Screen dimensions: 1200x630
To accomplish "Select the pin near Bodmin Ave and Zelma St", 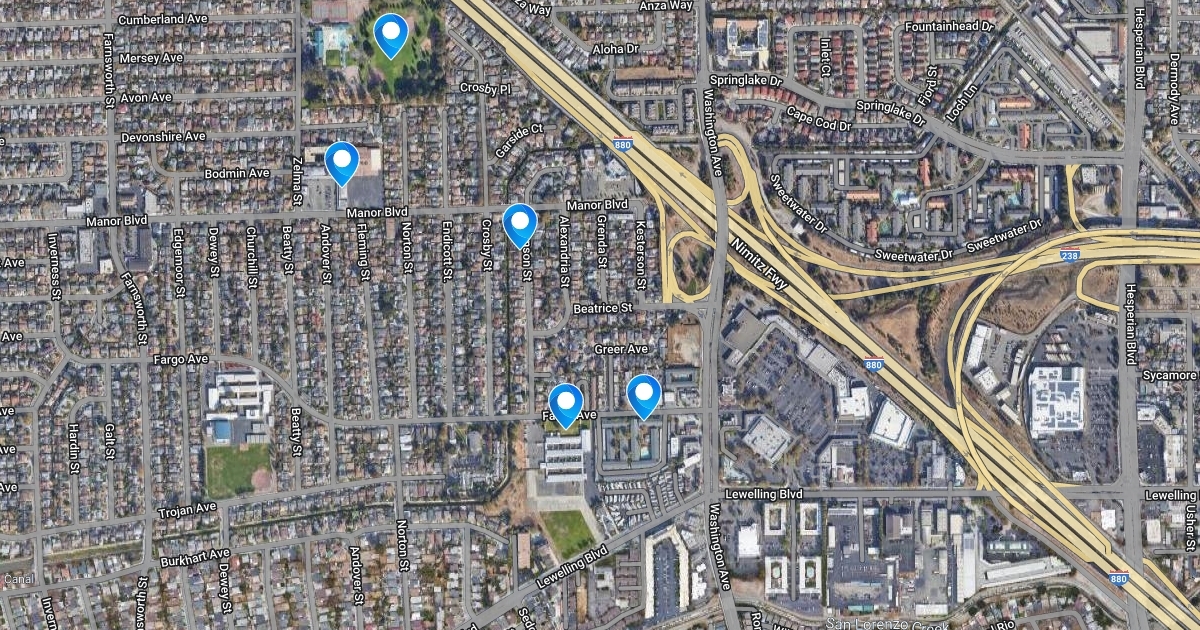I will click(342, 161).
